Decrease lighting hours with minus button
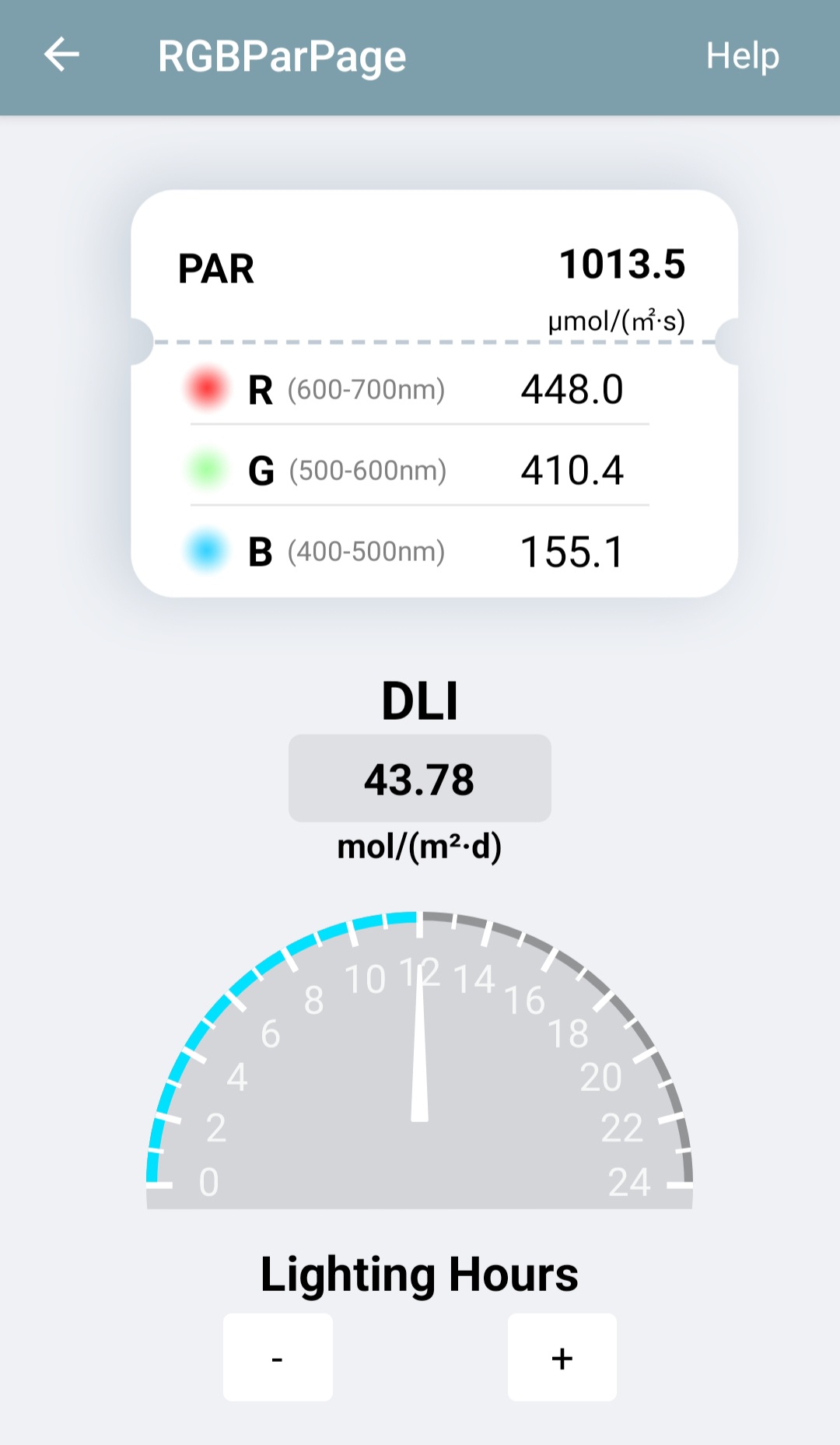The height and width of the screenshot is (1445, 840). [x=278, y=1358]
